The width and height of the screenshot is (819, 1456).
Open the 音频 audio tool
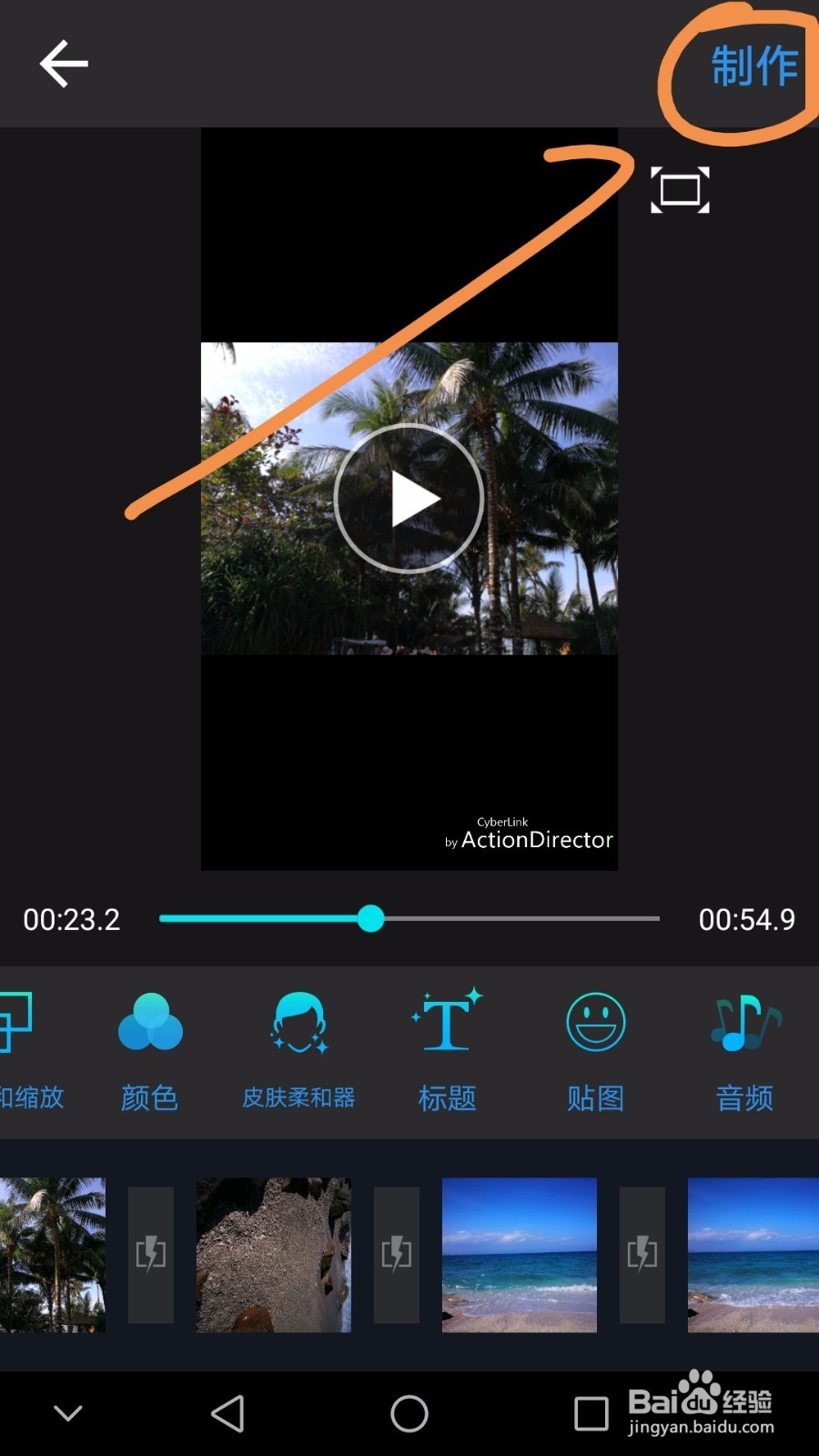coord(743,1046)
